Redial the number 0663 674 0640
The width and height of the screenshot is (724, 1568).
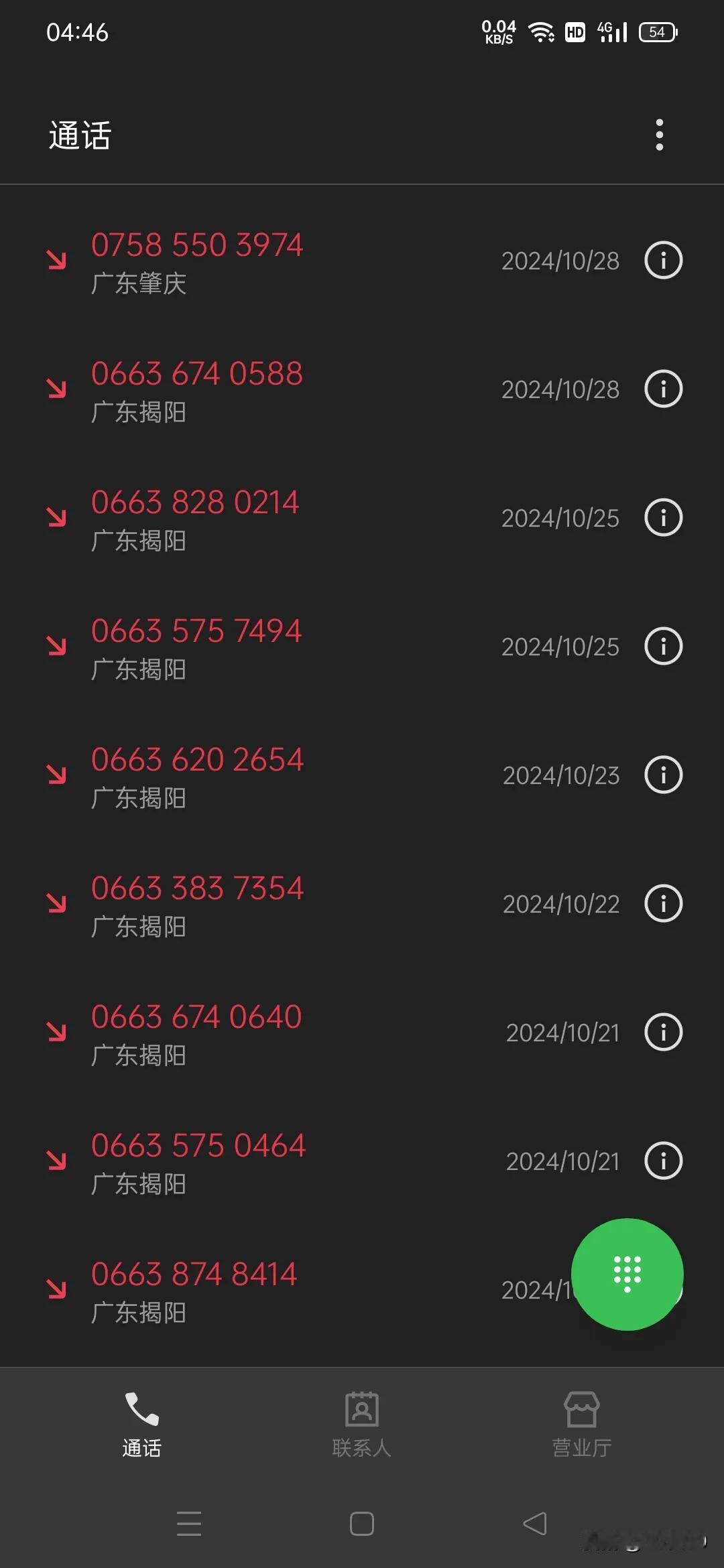(362, 1033)
